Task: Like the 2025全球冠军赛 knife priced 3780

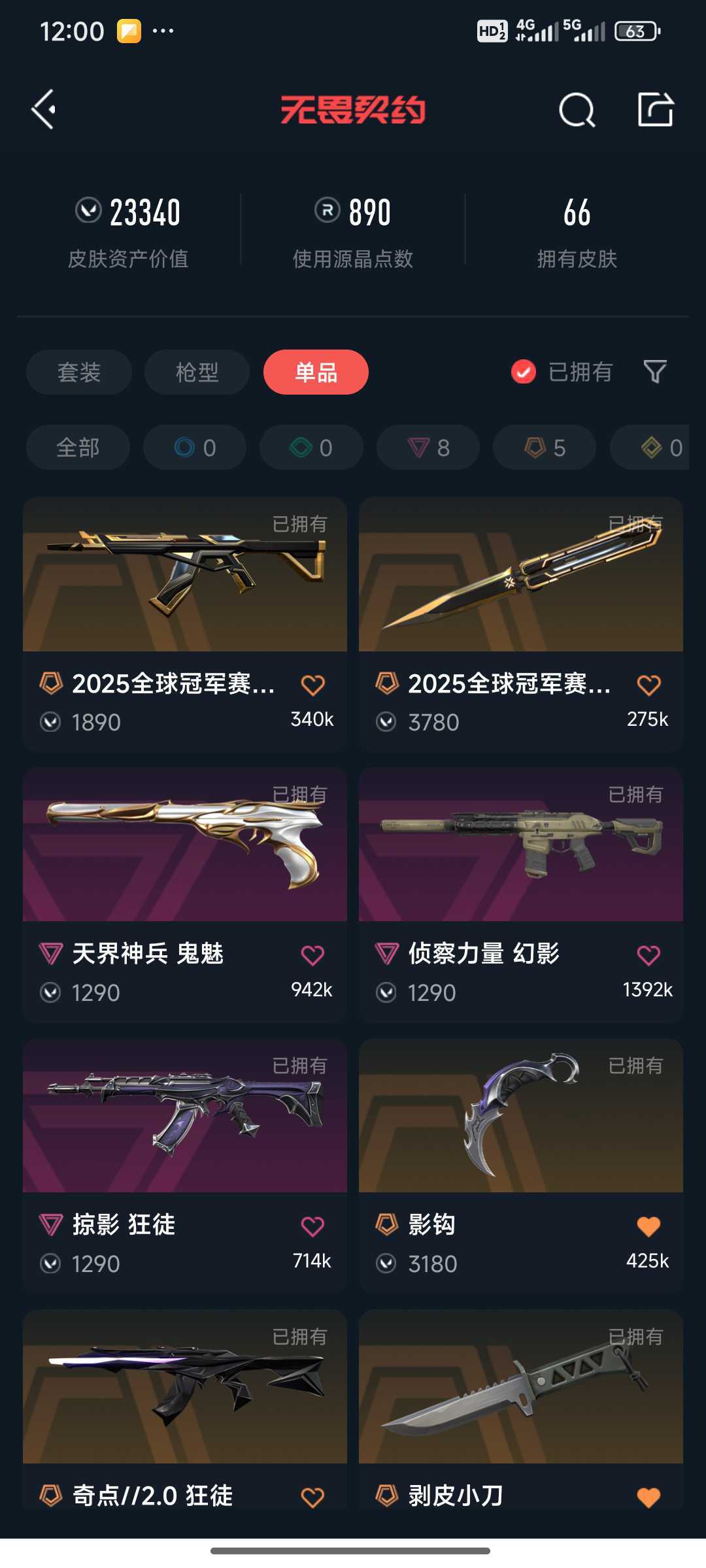Action: pos(648,685)
